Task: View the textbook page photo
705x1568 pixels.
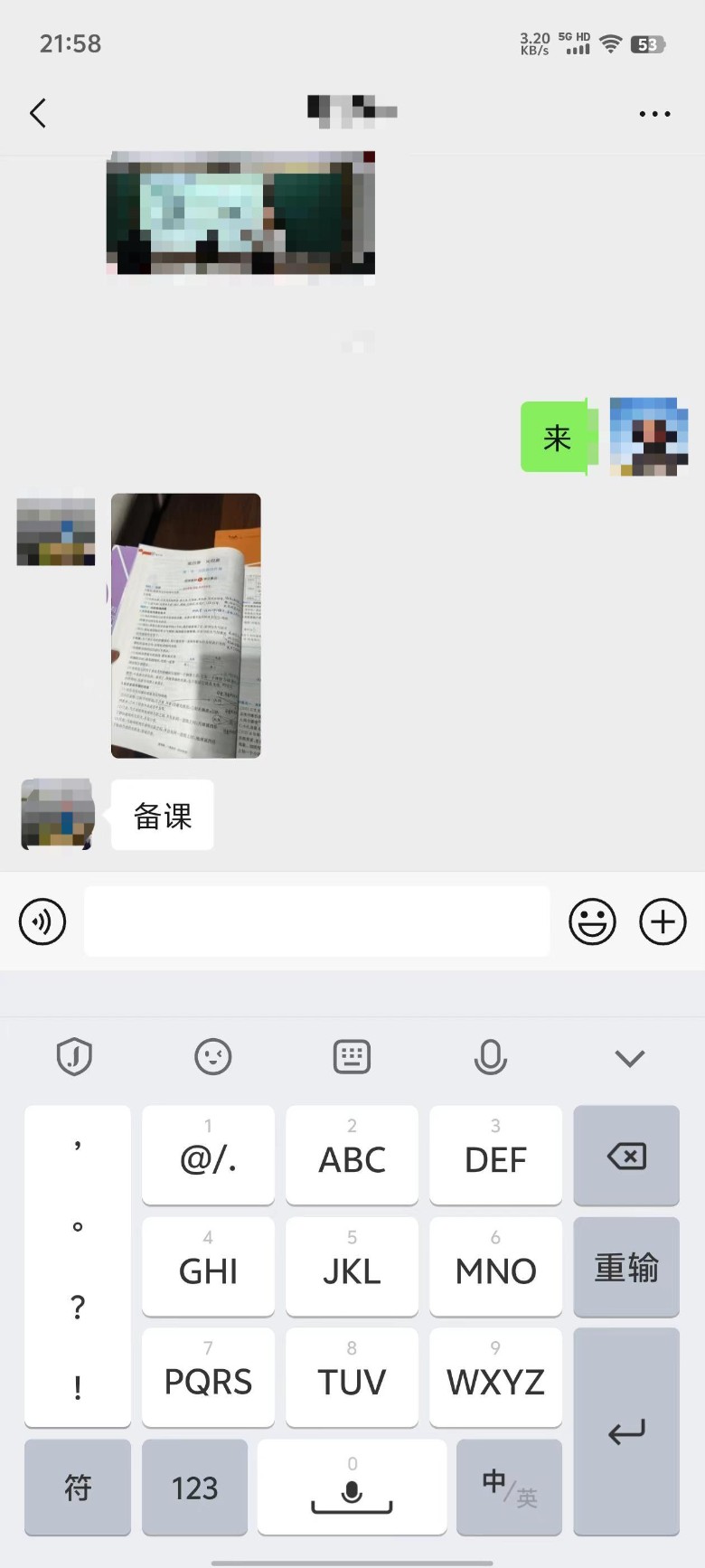Action: (186, 626)
